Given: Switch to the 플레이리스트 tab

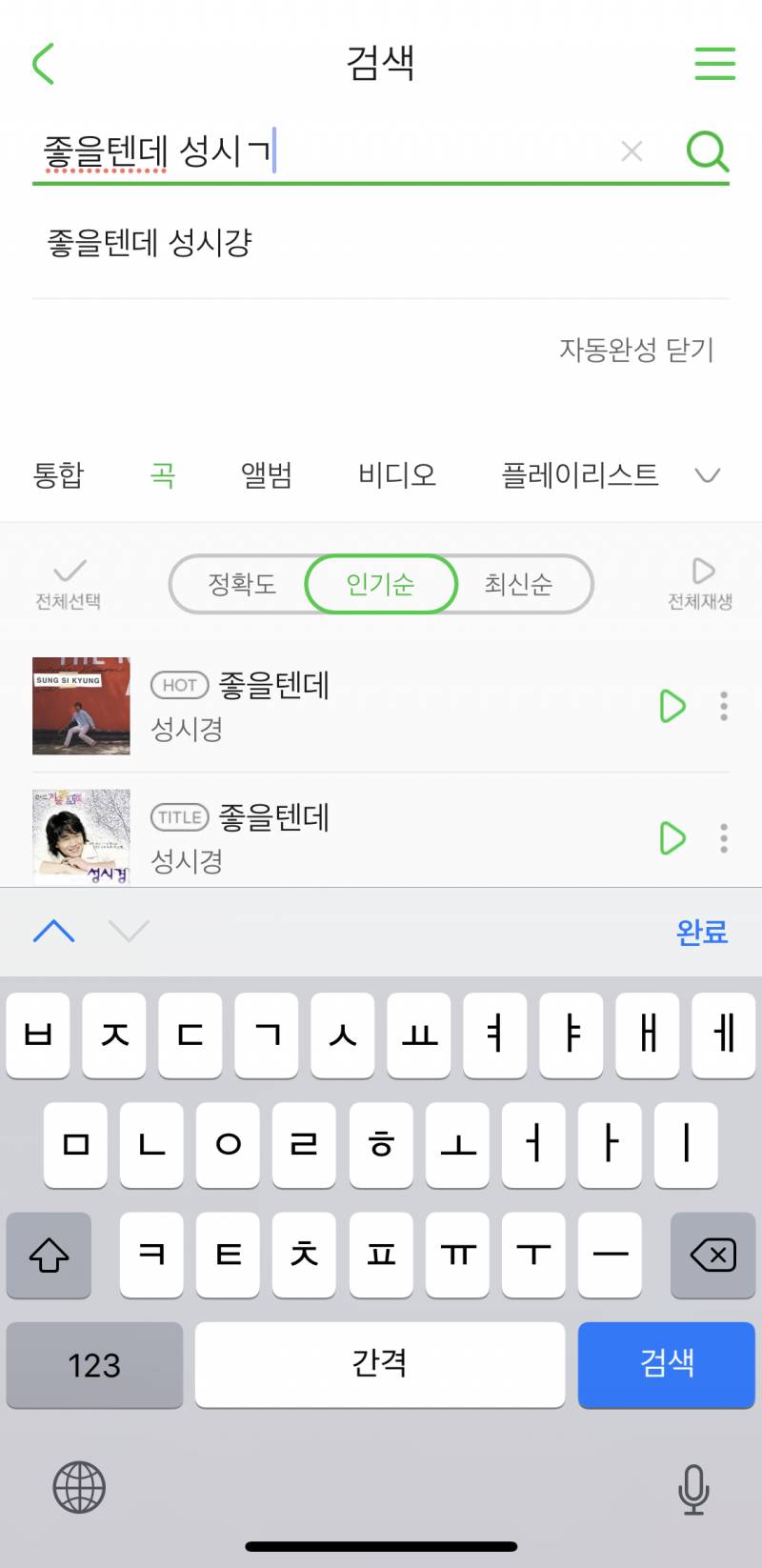Looking at the screenshot, I should (x=579, y=474).
